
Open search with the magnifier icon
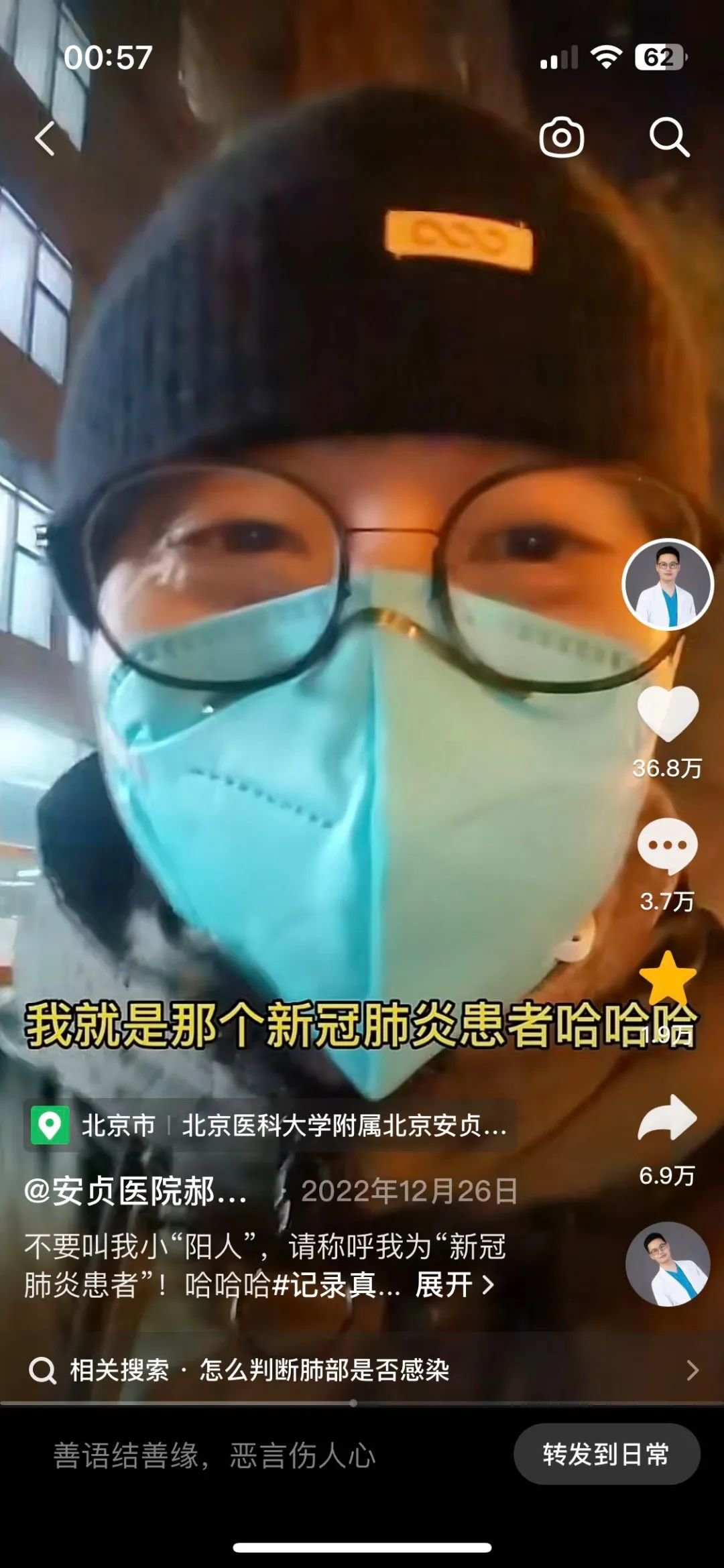pos(669,138)
